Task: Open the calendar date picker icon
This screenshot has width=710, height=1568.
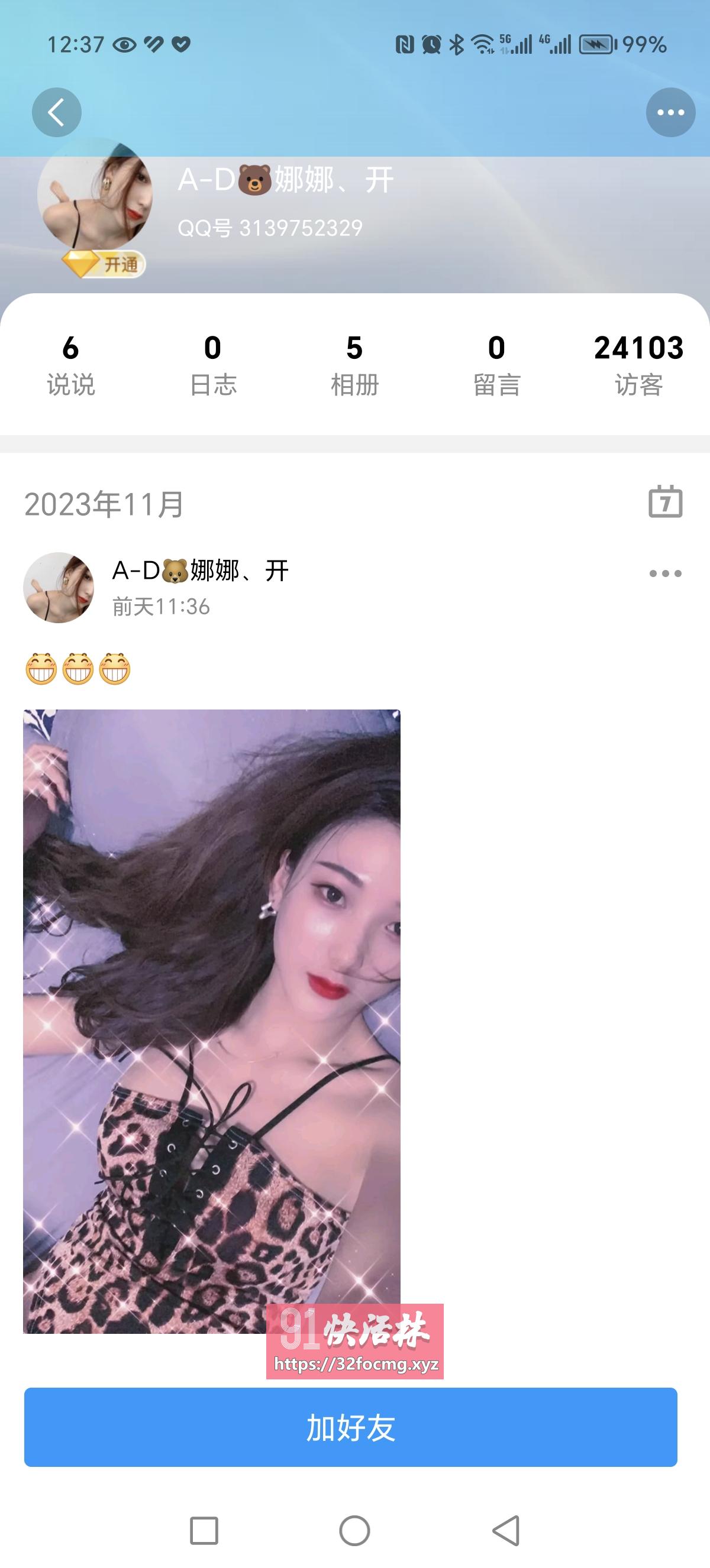Action: tap(665, 502)
